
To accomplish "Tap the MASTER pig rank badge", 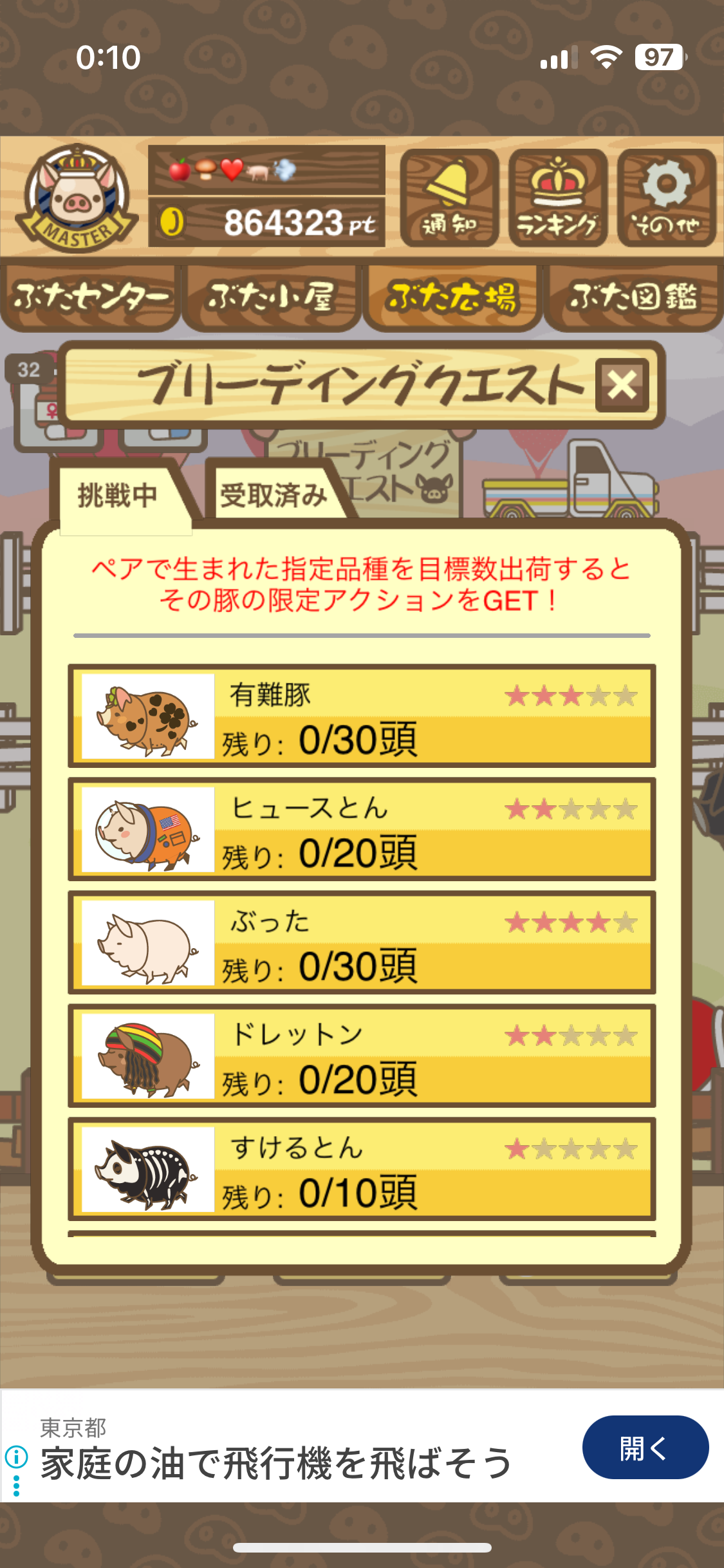I will tap(77, 198).
